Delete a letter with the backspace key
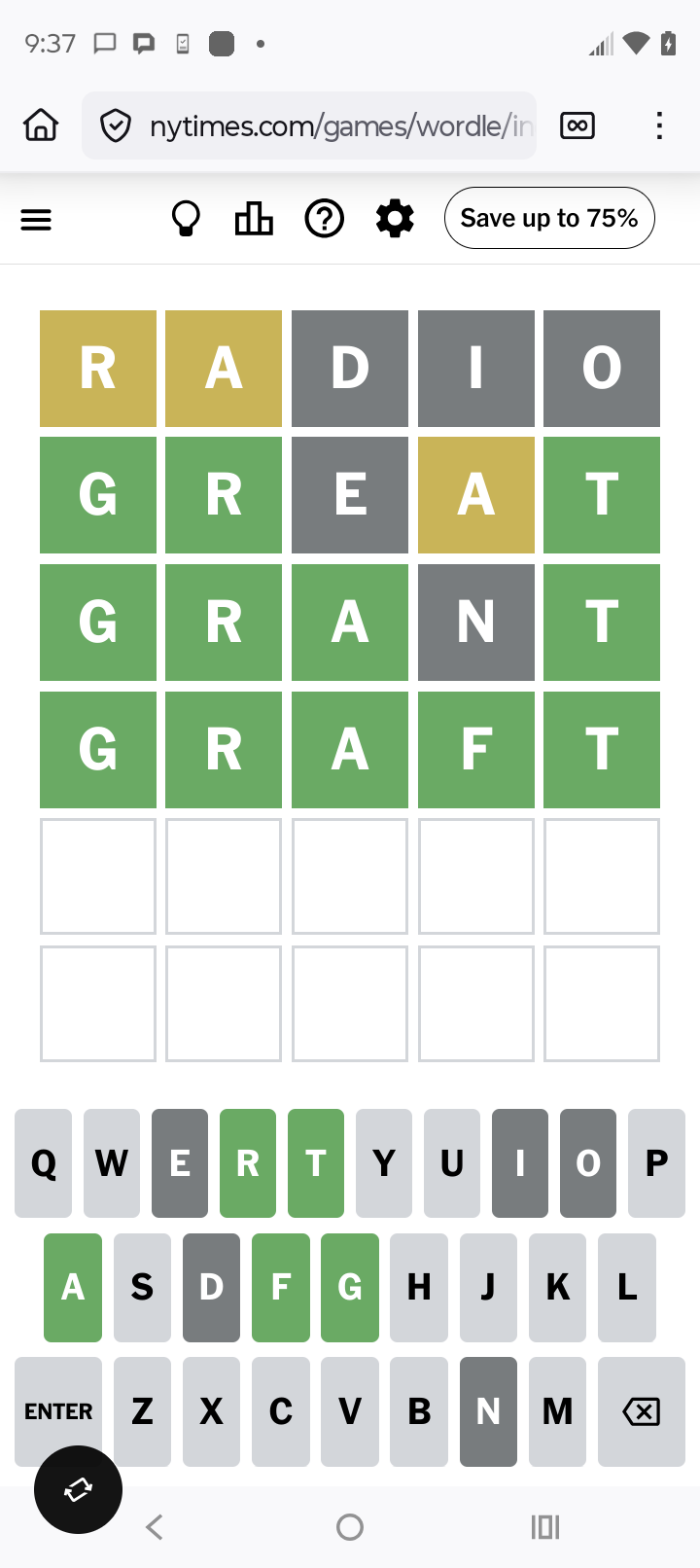This screenshot has height=1568, width=700. (x=642, y=1411)
